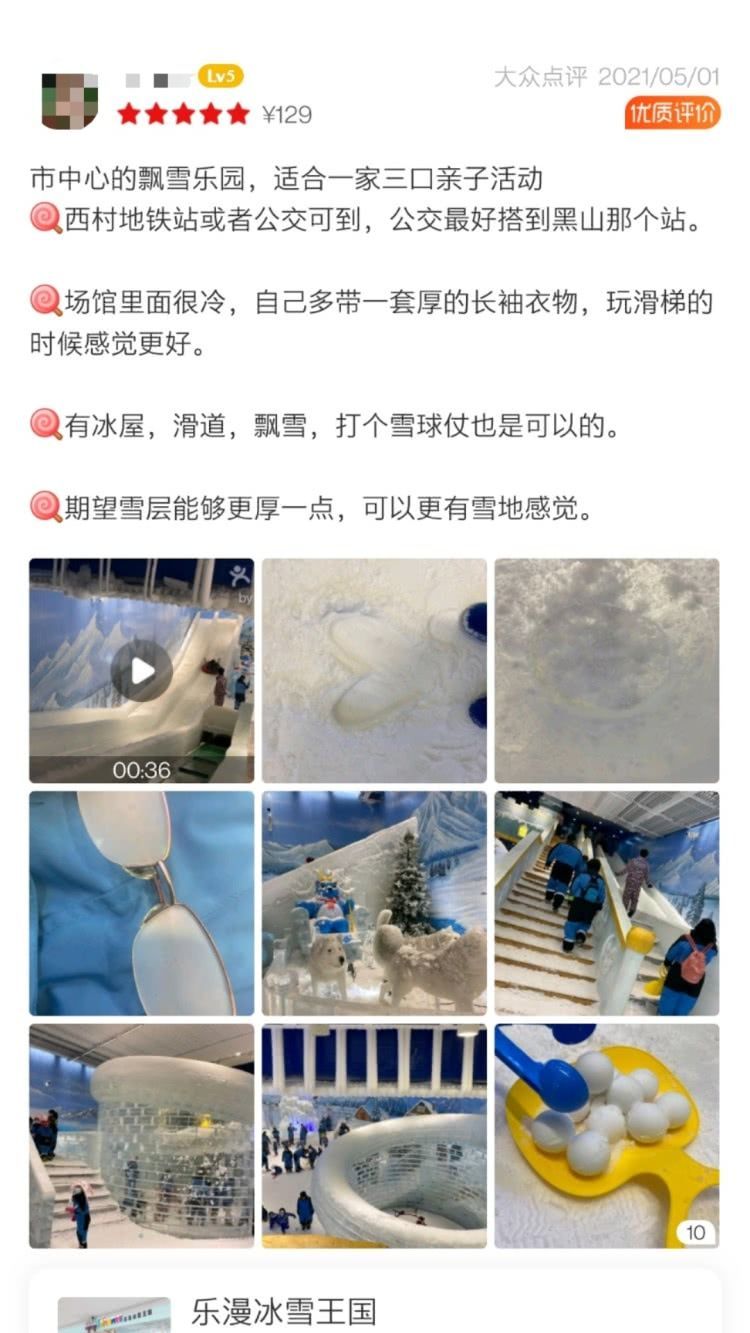The width and height of the screenshot is (750, 1333).
Task: View the round snow imprint photo
Action: click(x=606, y=670)
